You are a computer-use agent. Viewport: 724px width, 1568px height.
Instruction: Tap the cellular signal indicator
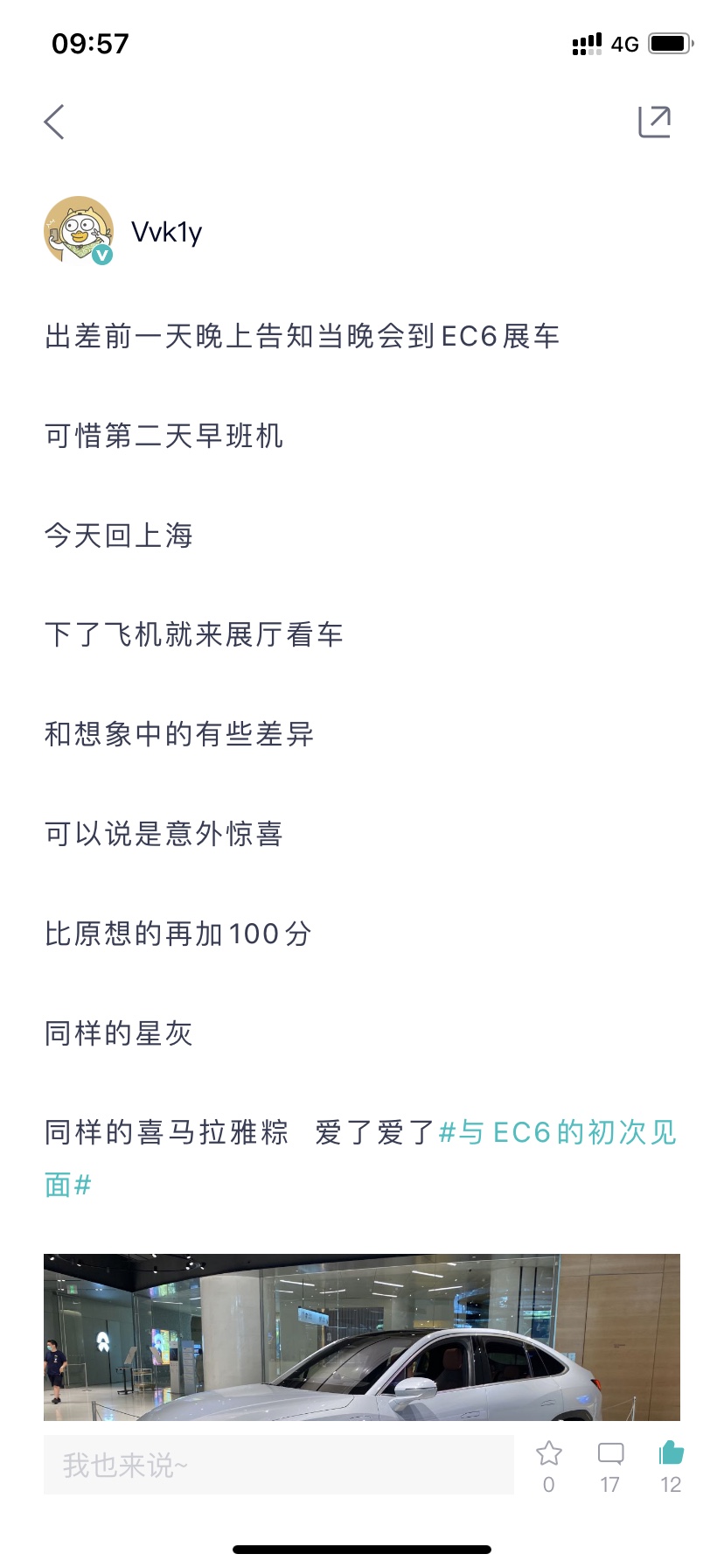[x=584, y=43]
